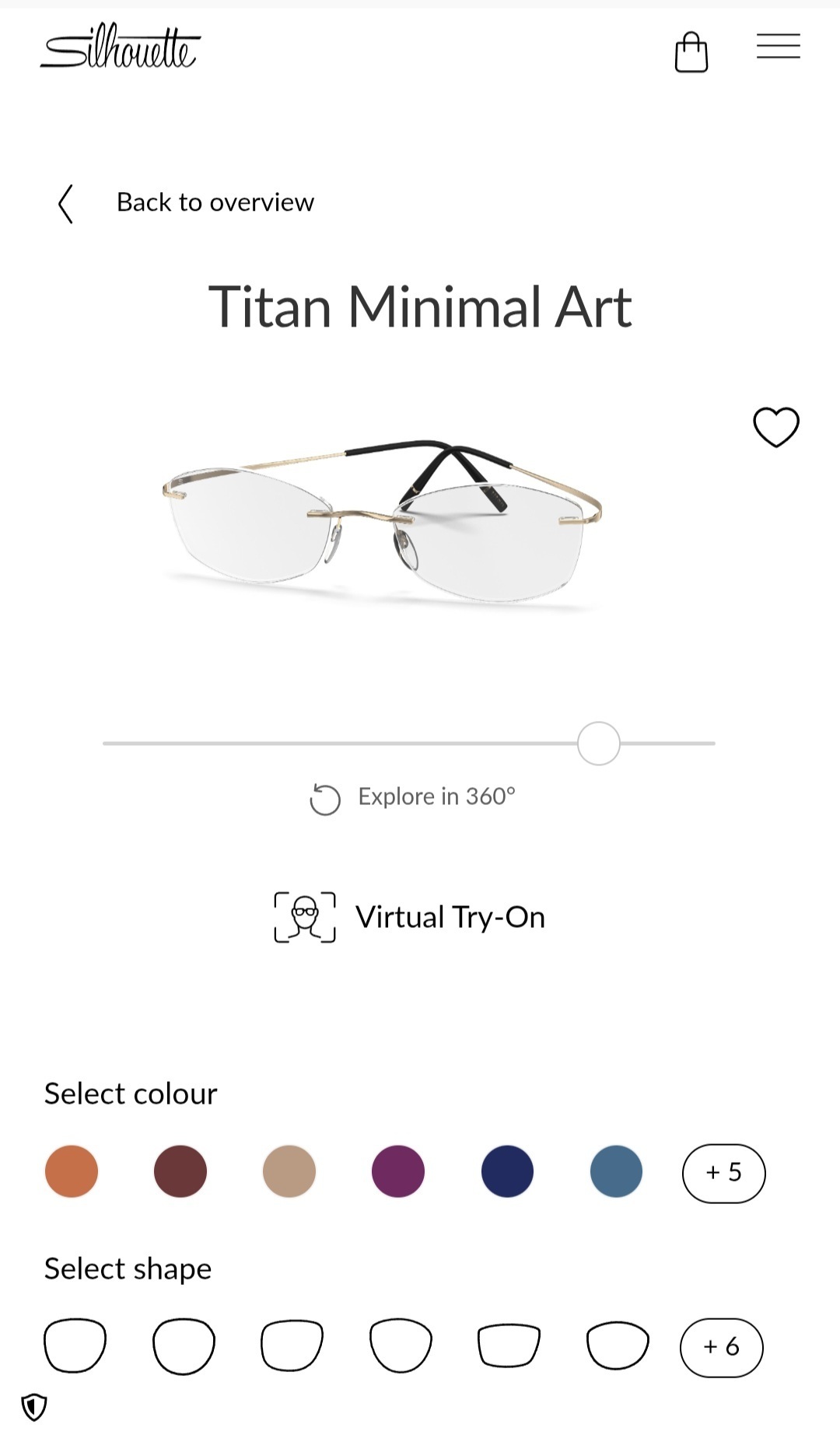Choose the beige colour swatch

point(289,1171)
